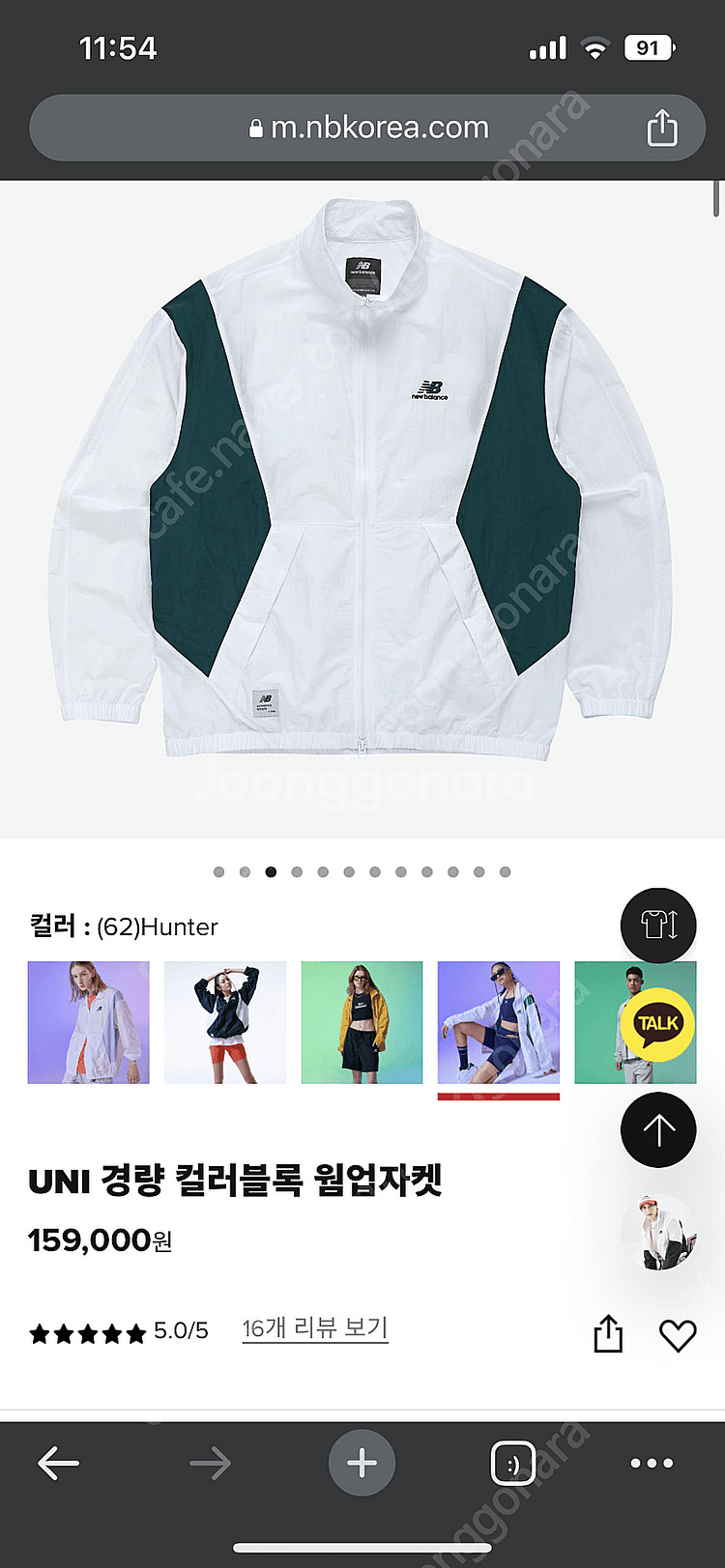Open the 16개 리뷰 보기 reviews link

click(x=314, y=1328)
